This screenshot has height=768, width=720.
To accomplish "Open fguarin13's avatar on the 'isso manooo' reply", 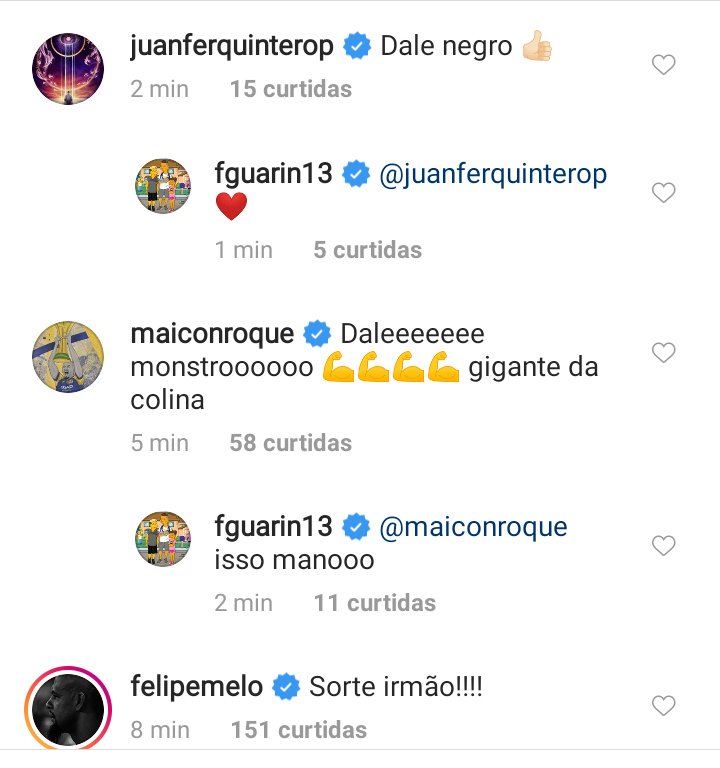I will (163, 538).
